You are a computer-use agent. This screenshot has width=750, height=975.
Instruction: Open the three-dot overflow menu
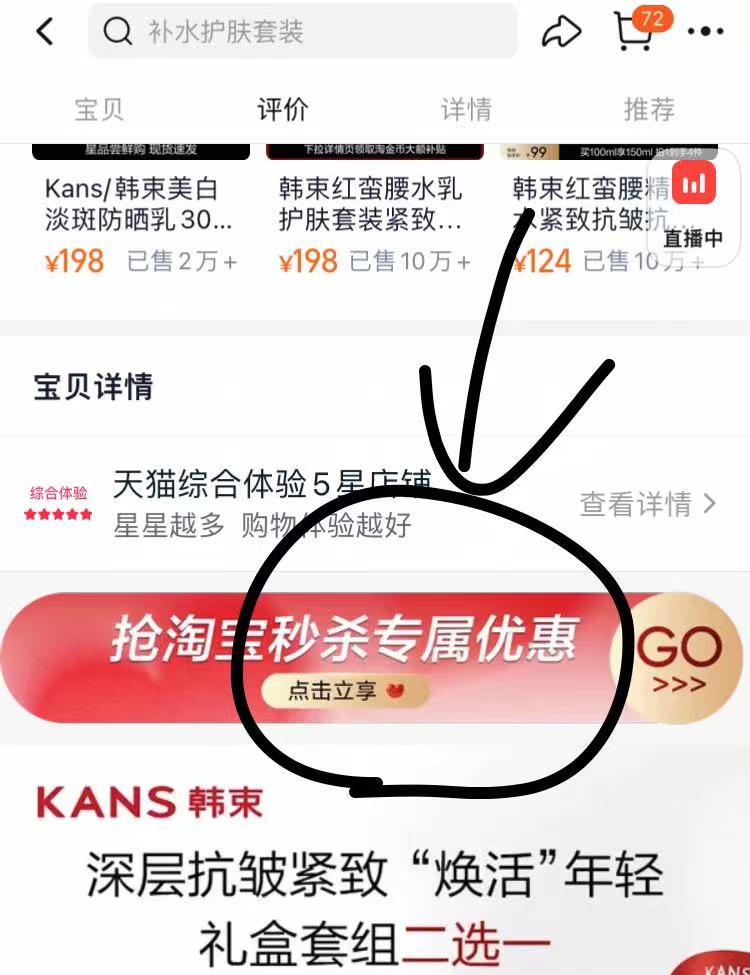(706, 32)
